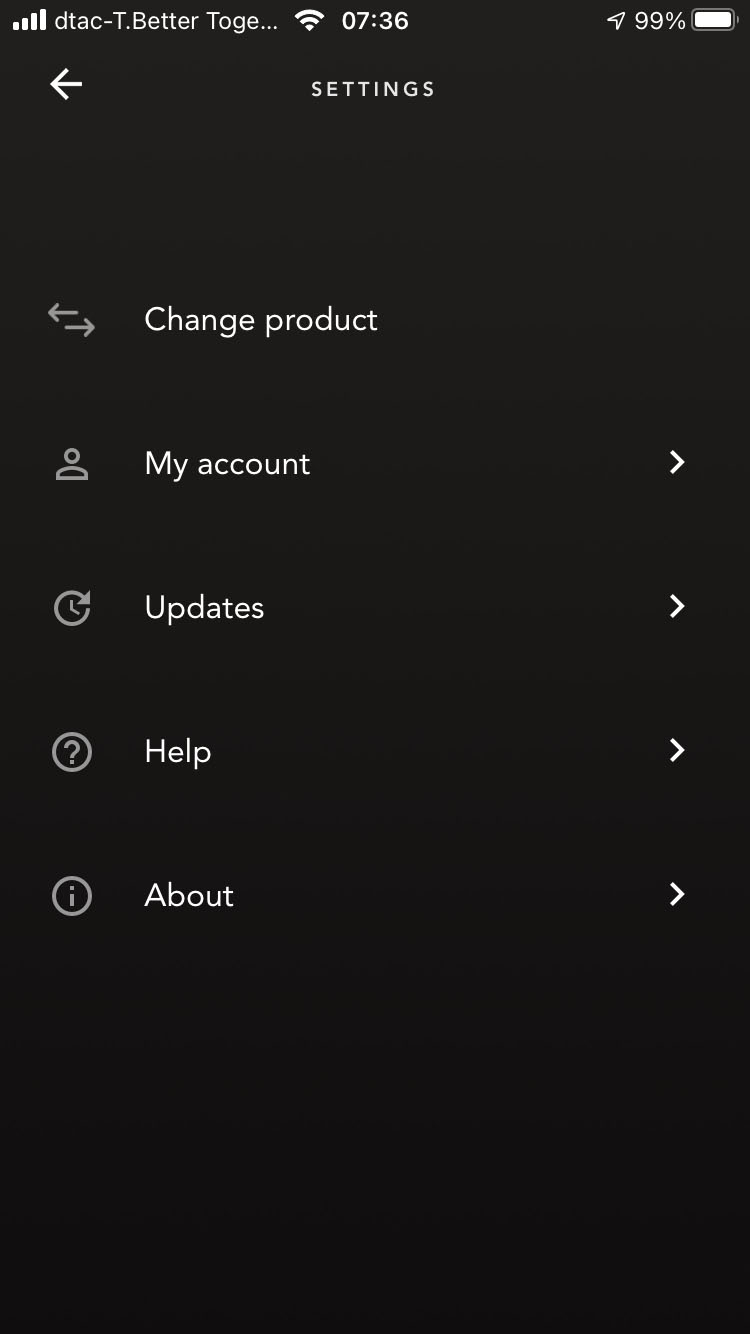The image size is (750, 1334).
Task: Go back using the arrow icon
Action: pyautogui.click(x=66, y=85)
